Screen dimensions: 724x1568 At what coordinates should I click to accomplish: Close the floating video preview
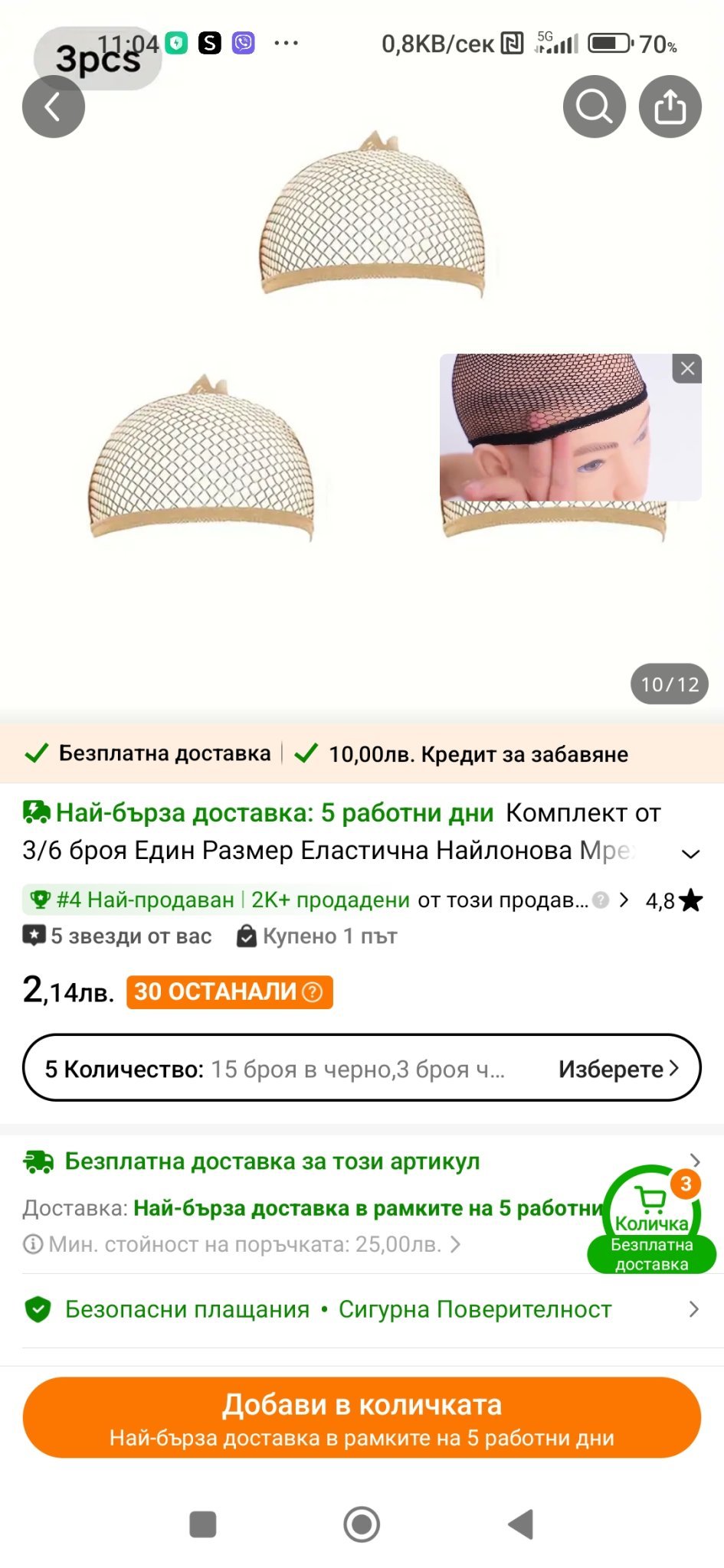coord(687,368)
